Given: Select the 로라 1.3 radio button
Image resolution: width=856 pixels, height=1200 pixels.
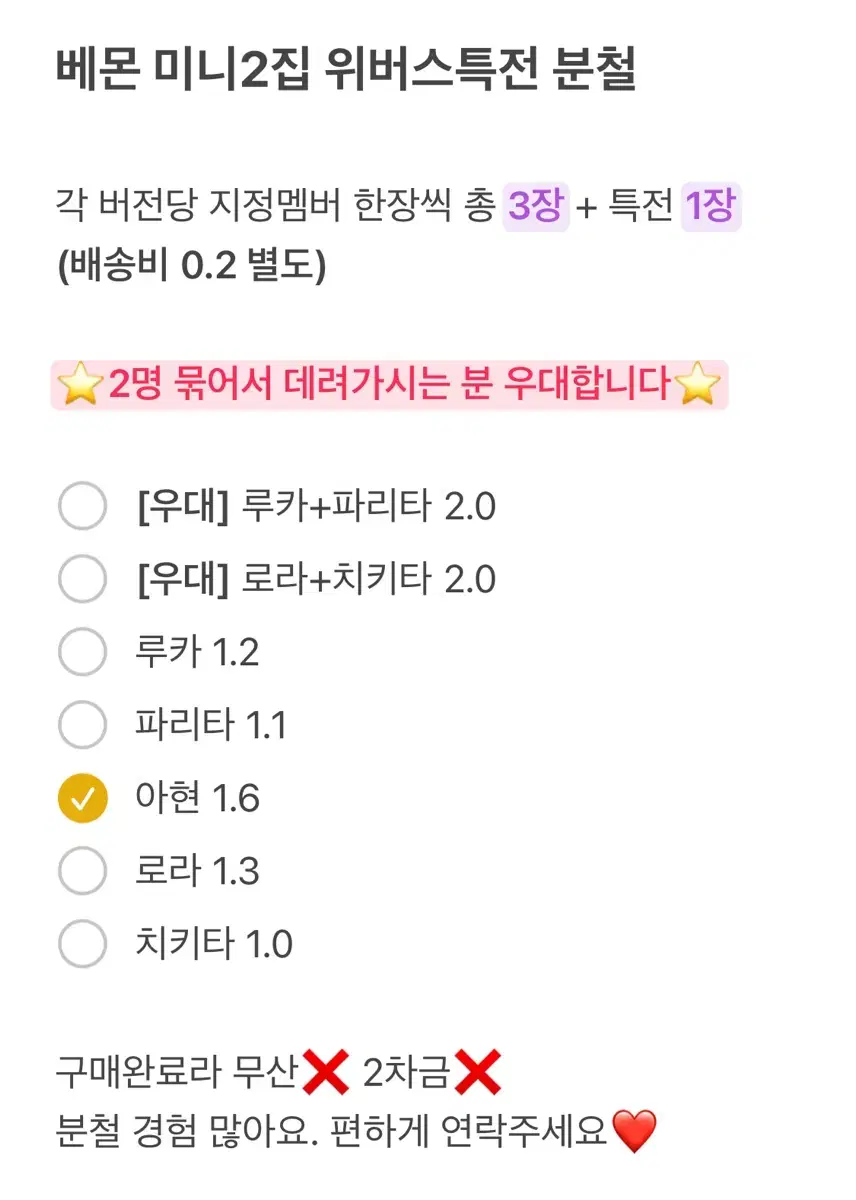Looking at the screenshot, I should (x=83, y=871).
